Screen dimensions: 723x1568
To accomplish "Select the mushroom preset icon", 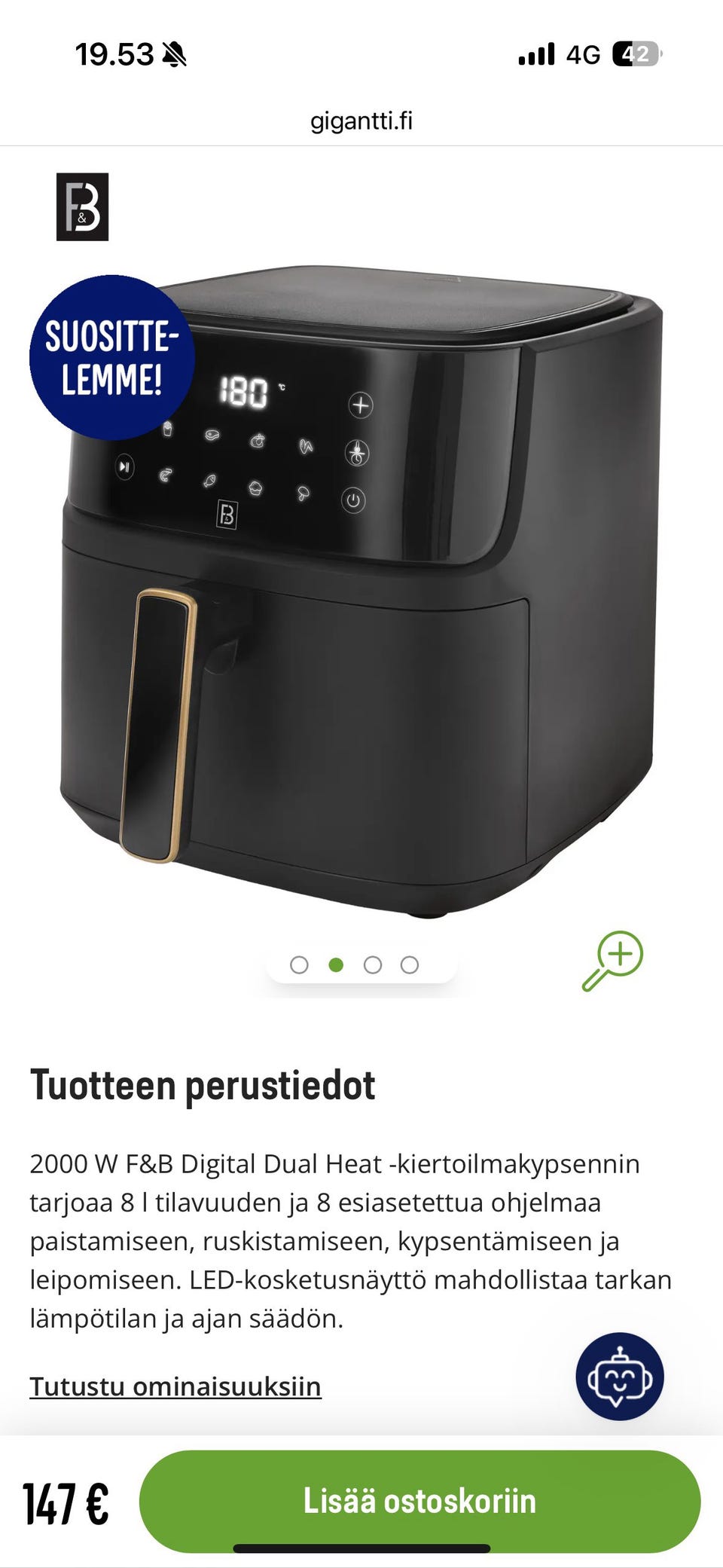I will (303, 493).
